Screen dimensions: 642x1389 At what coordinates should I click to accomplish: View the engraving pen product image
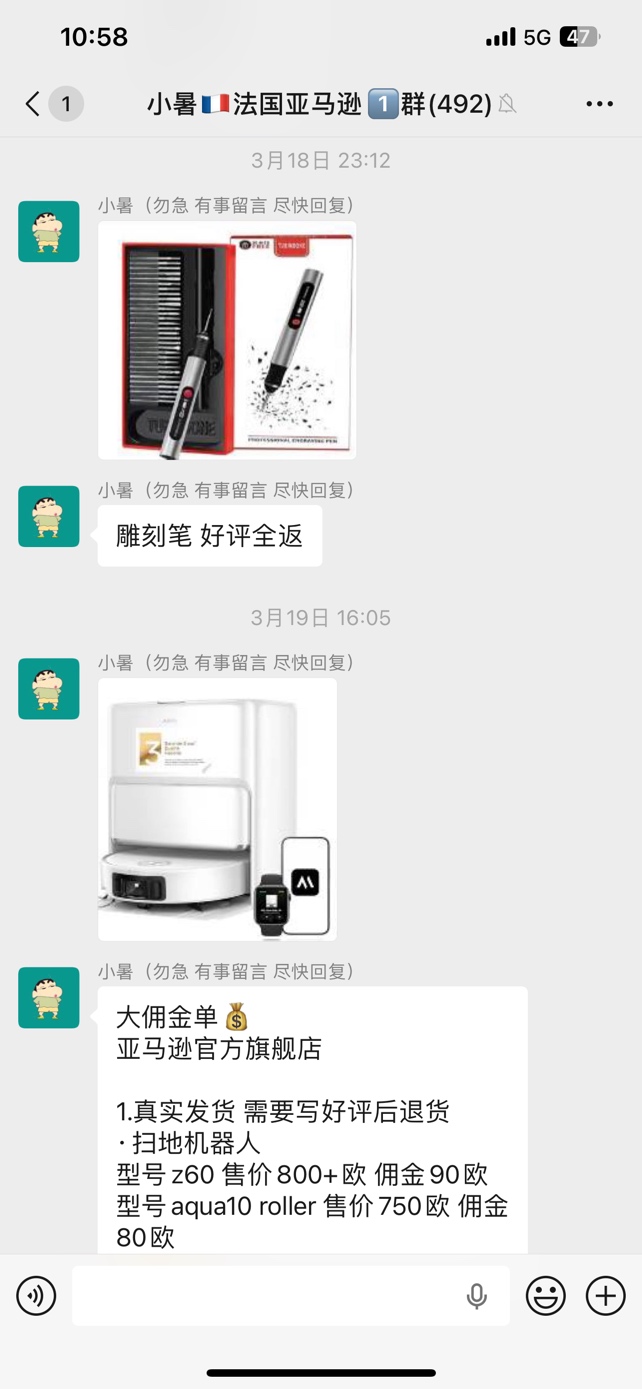(227, 340)
